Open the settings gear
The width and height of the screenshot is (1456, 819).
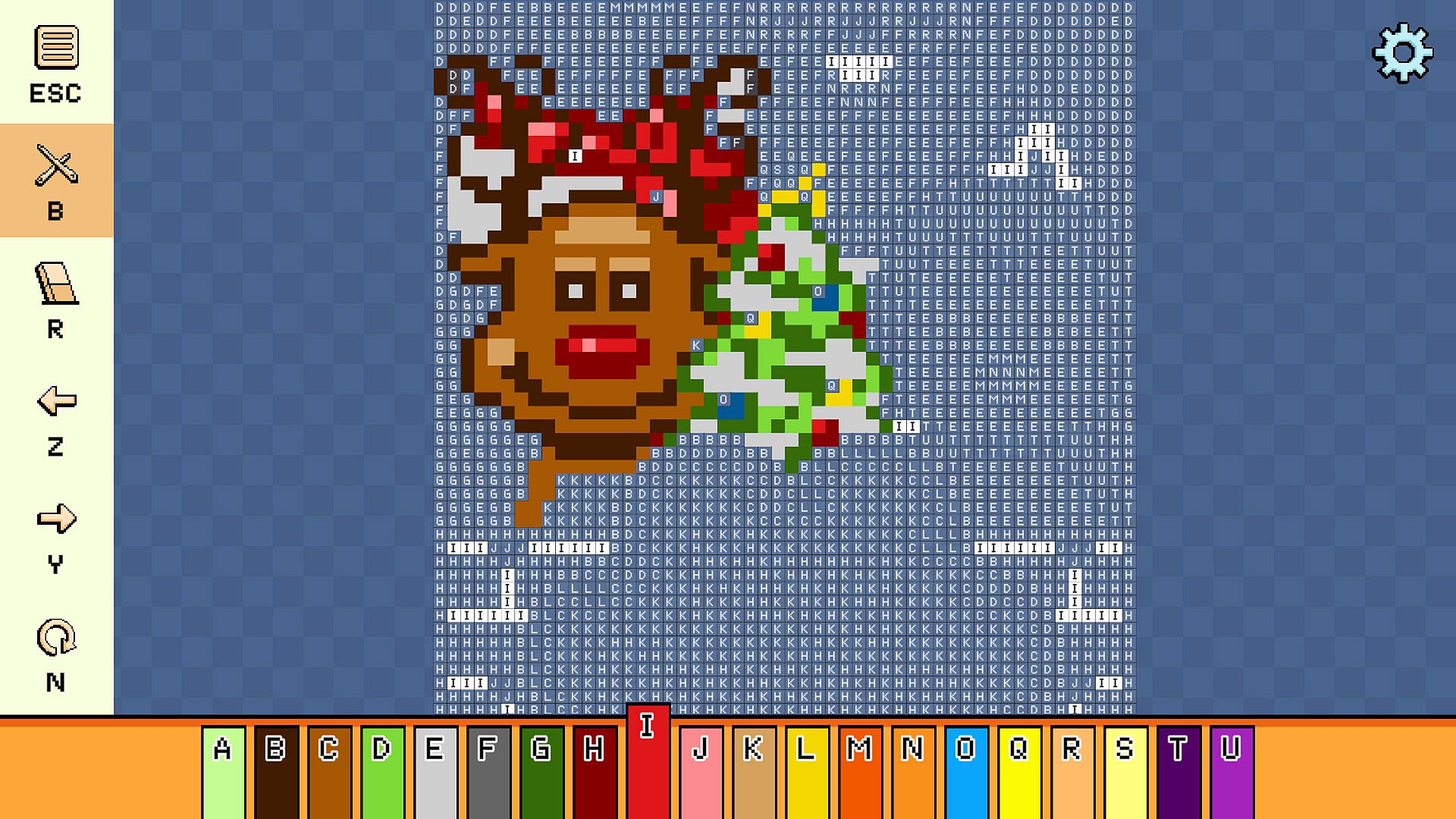(x=1402, y=52)
